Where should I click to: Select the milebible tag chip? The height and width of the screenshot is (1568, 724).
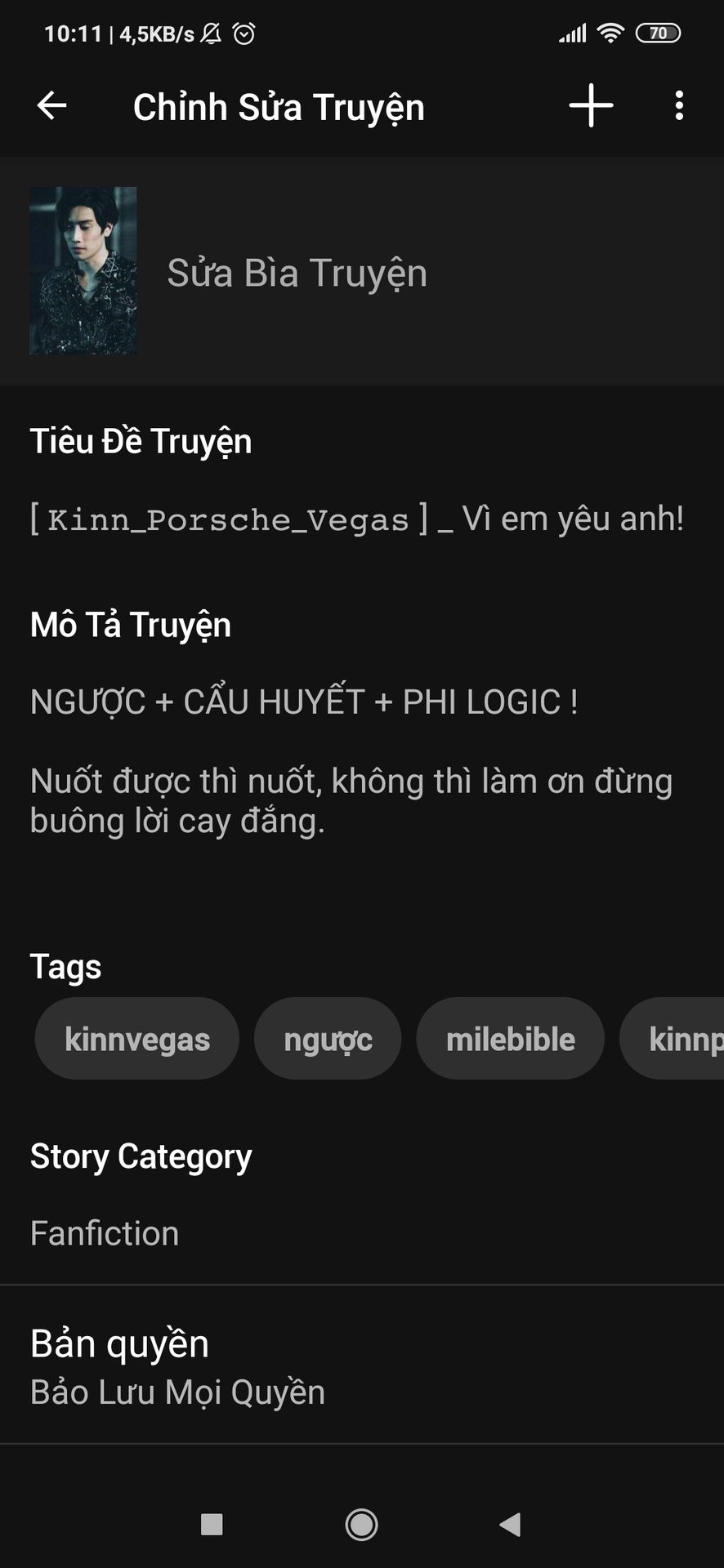click(x=510, y=1039)
